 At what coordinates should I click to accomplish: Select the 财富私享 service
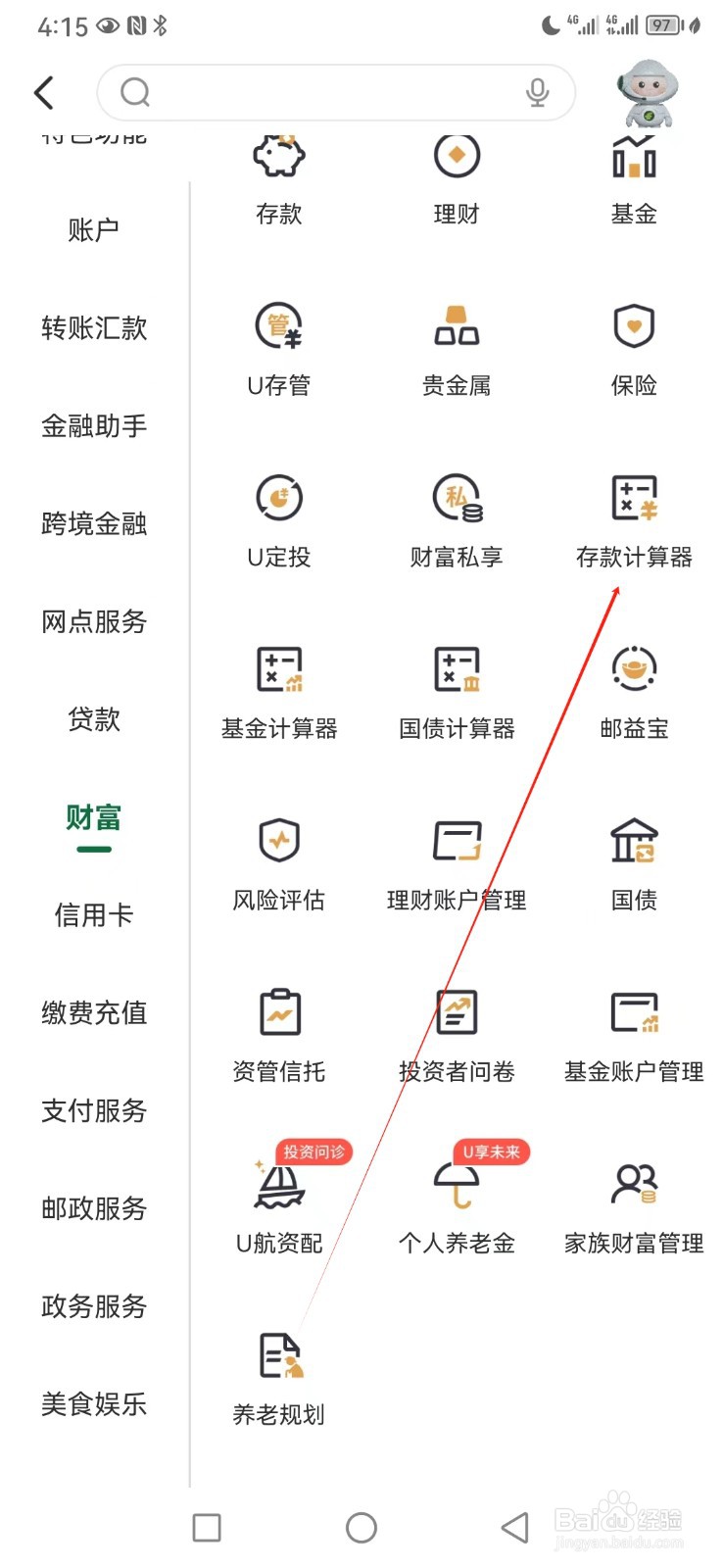(456, 519)
